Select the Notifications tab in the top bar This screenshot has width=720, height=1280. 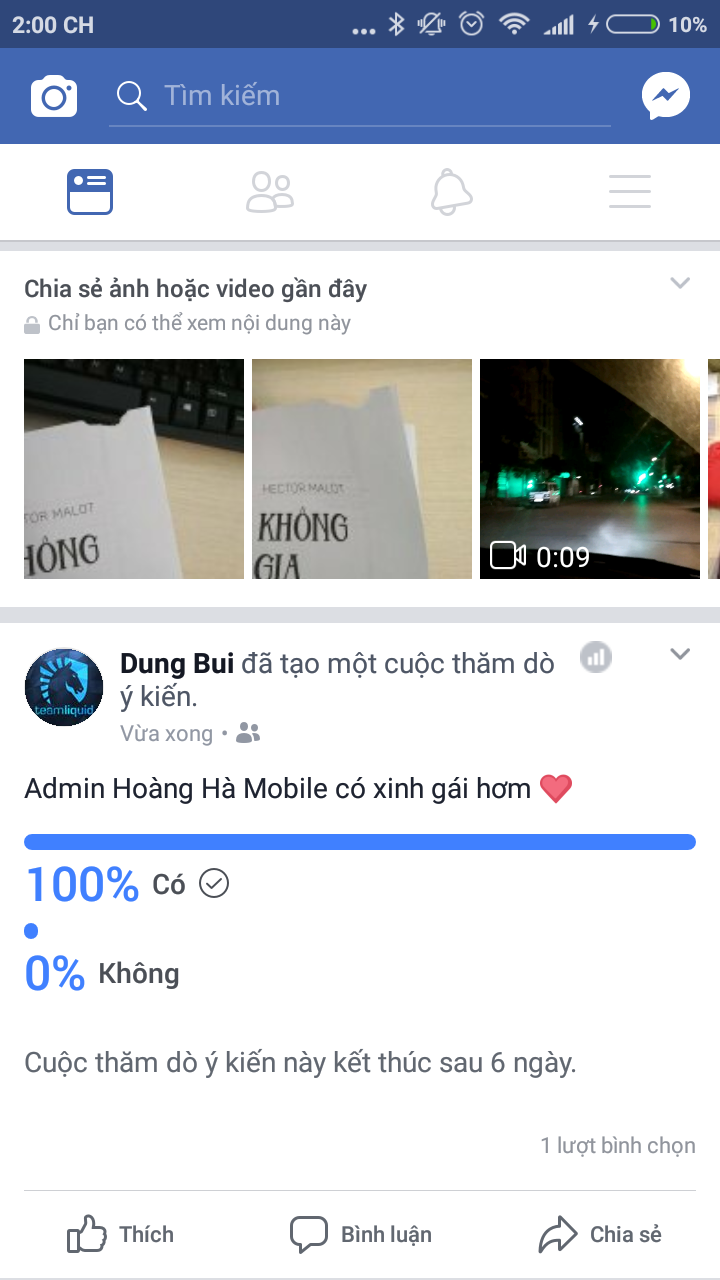450,191
